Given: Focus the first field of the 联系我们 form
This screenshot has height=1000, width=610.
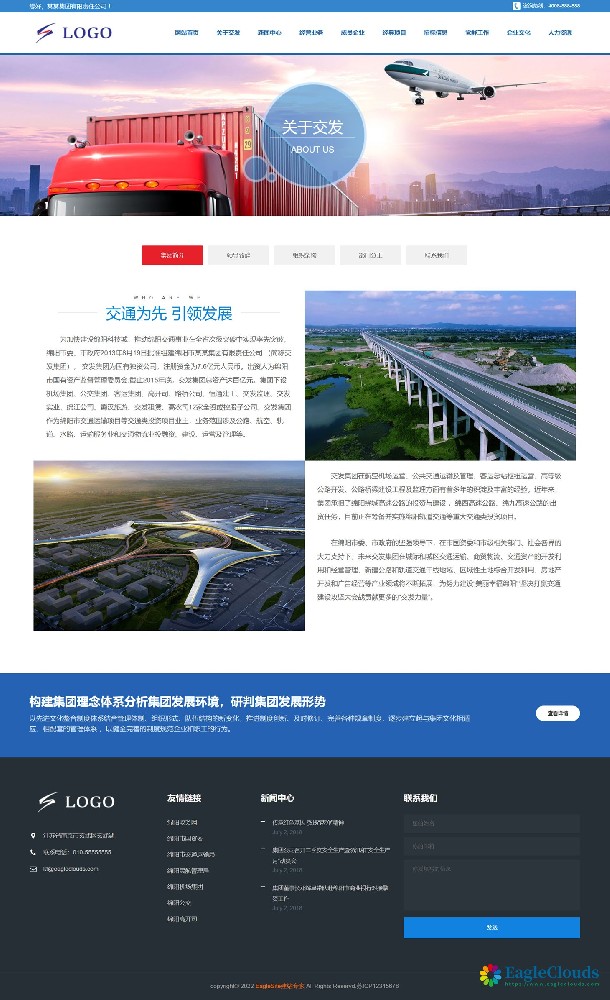Looking at the screenshot, I should tap(491, 824).
